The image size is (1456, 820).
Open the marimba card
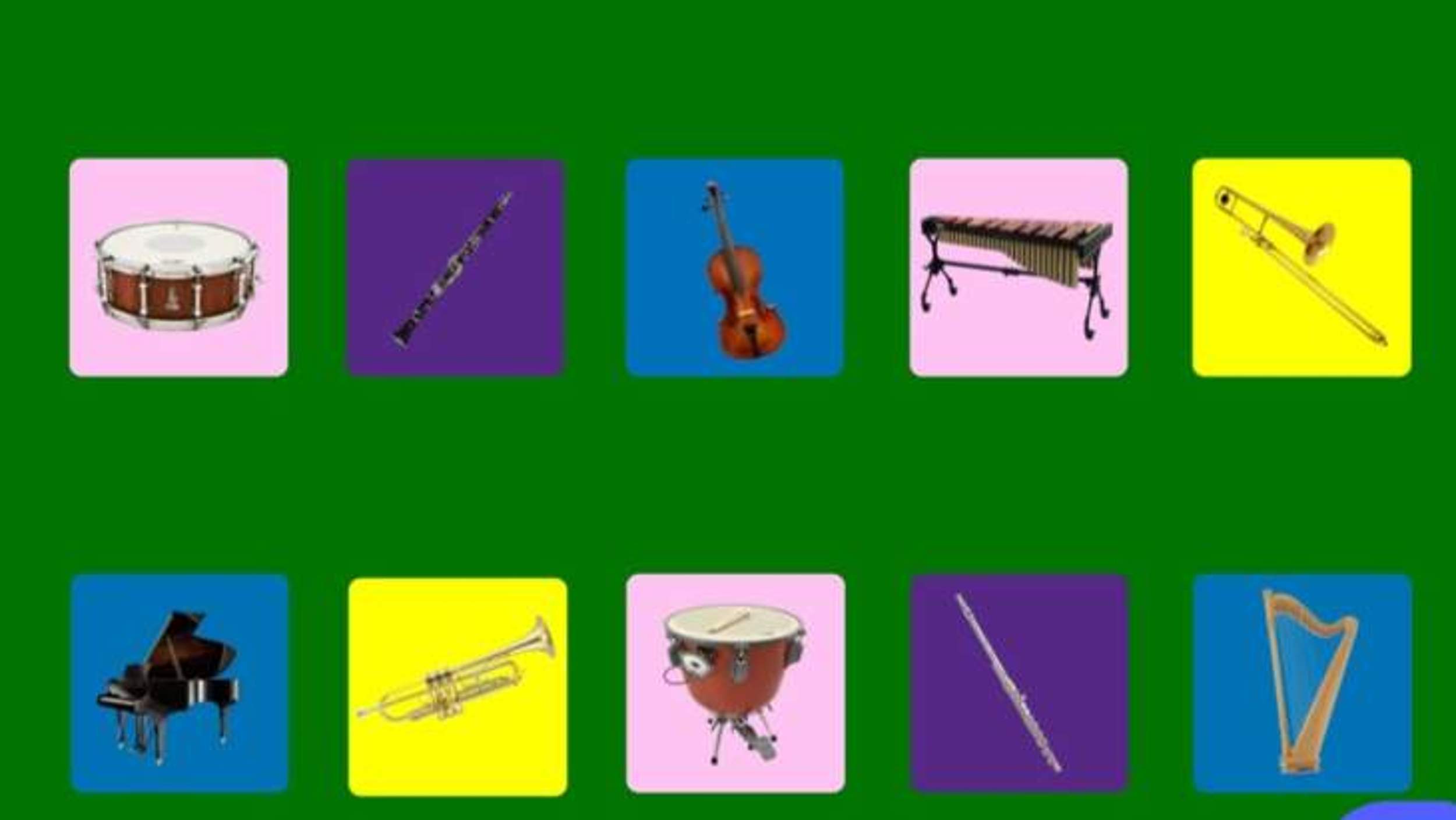coord(1018,268)
